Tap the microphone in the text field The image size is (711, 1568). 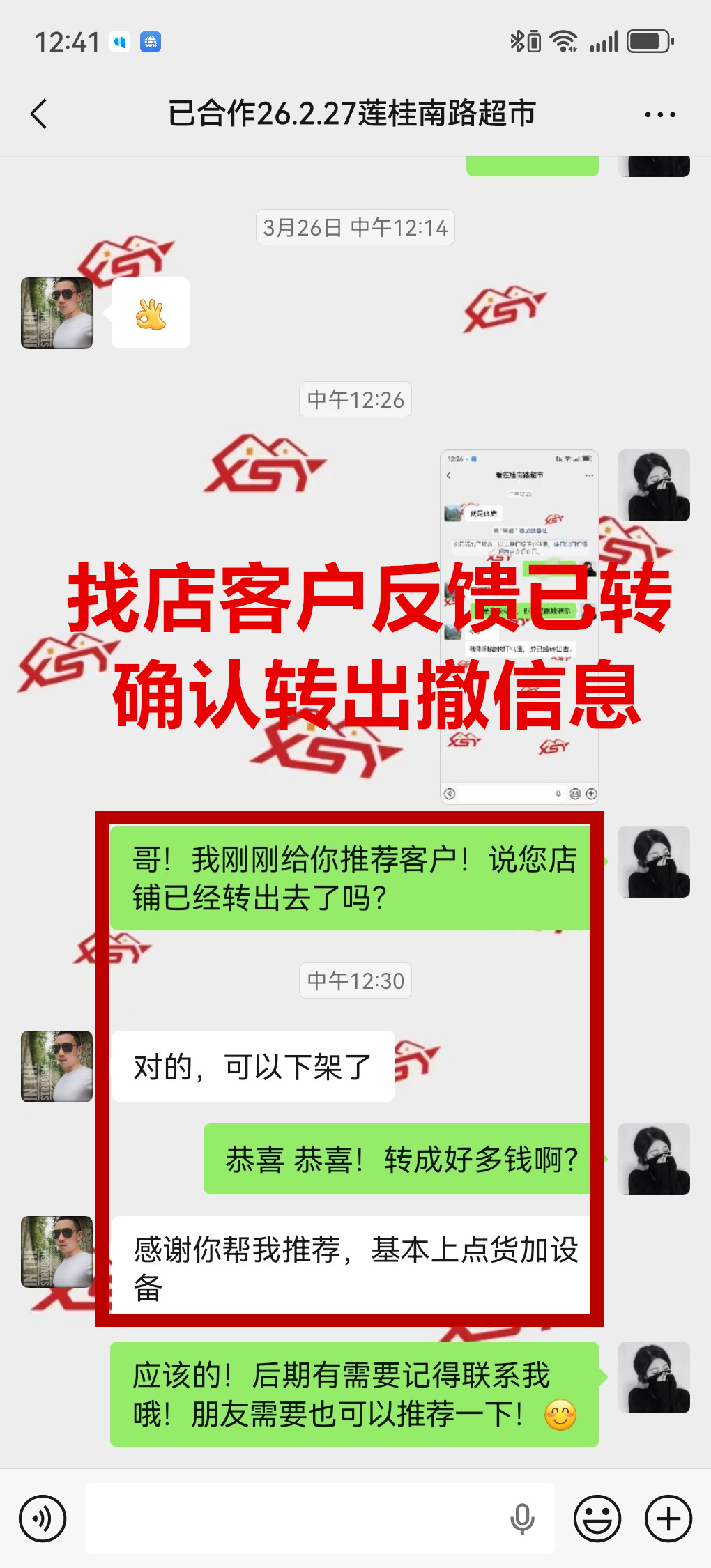tap(522, 1519)
